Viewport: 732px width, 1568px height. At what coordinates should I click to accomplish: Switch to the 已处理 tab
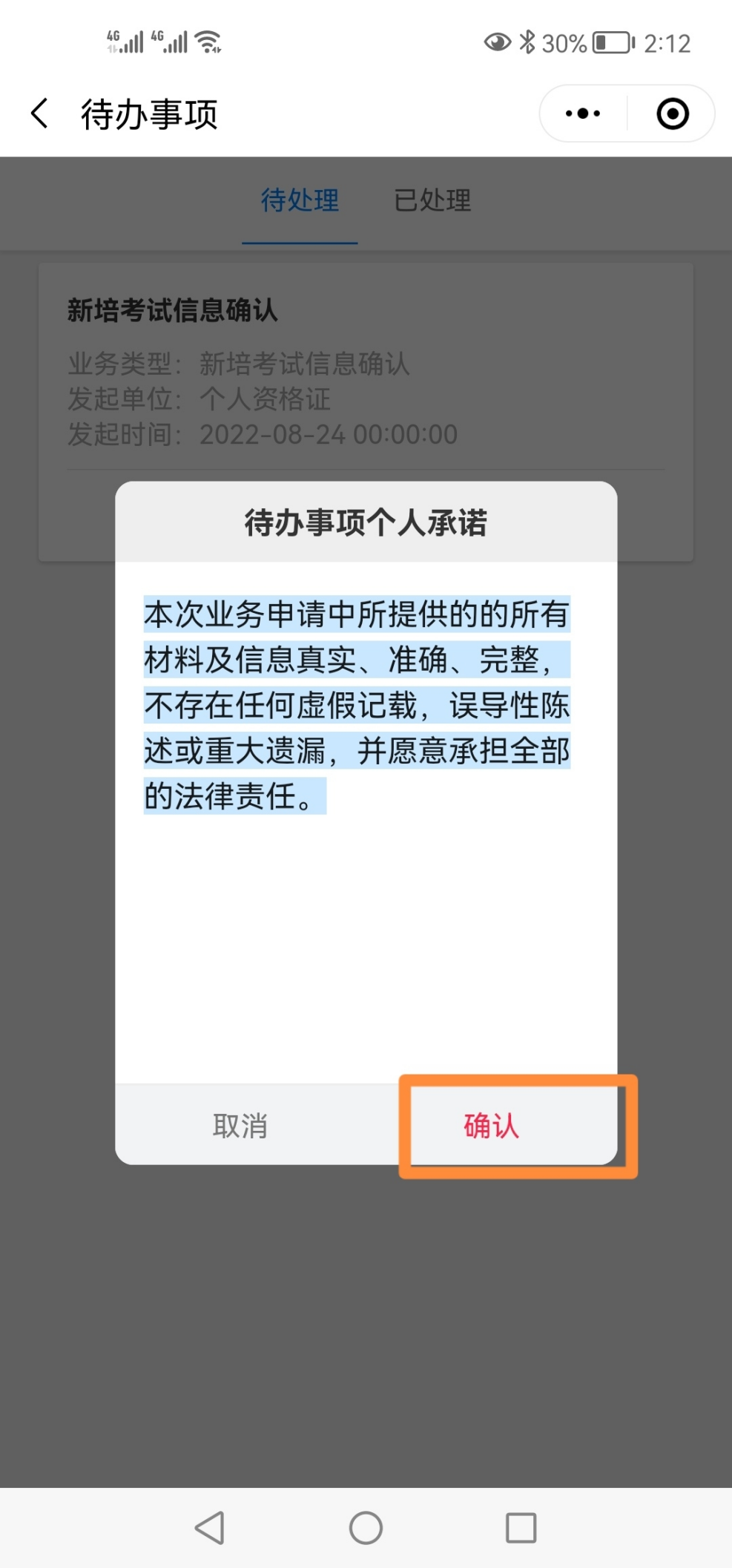coord(432,200)
